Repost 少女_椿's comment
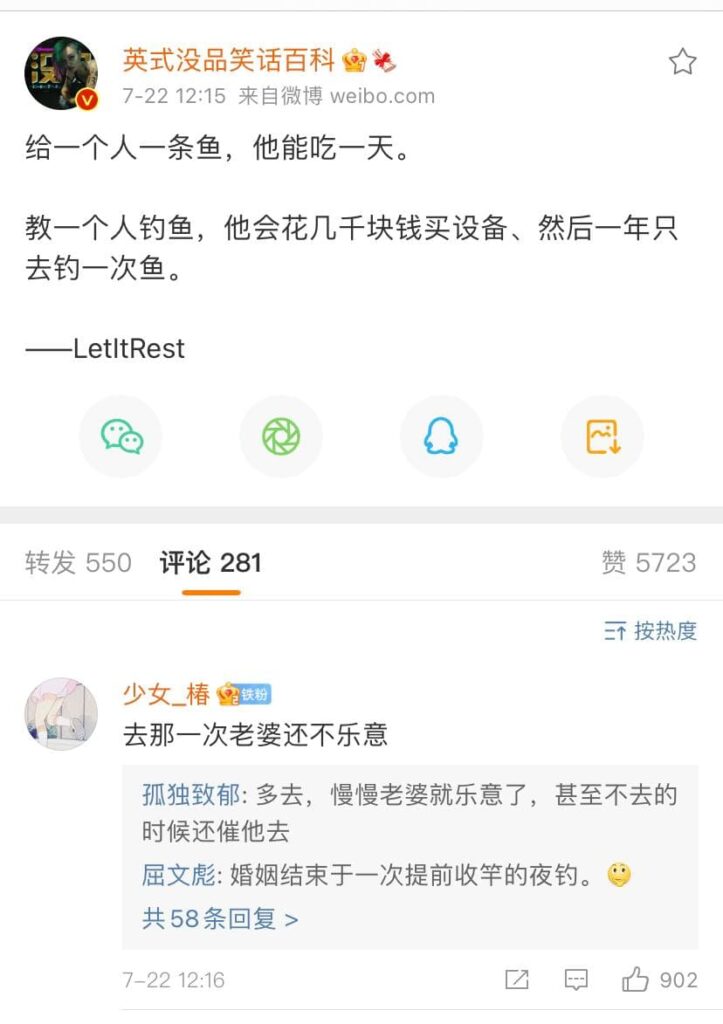Image resolution: width=723 pixels, height=1024 pixels. point(517,980)
